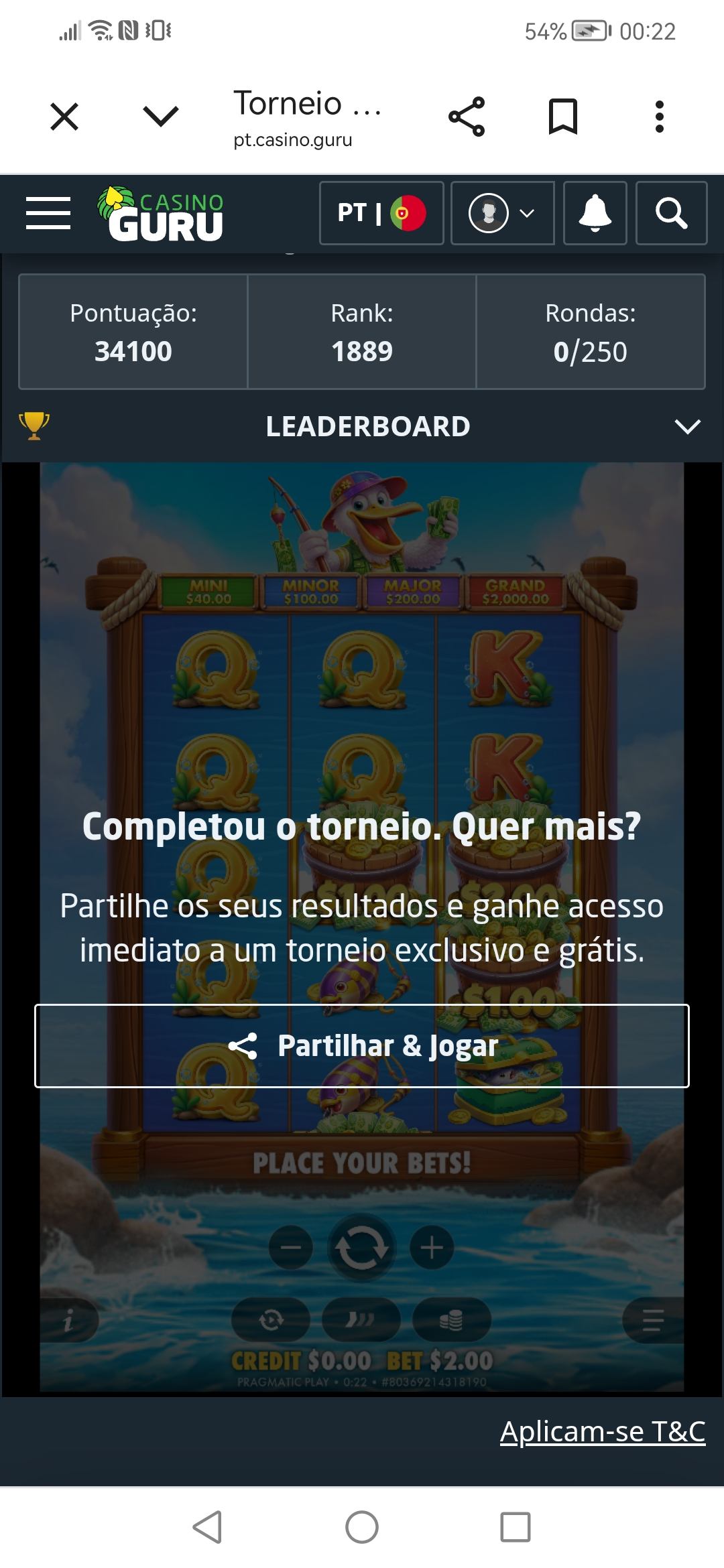Go back with the system back button
Viewport: 724px width, 1568px height.
point(207,1528)
